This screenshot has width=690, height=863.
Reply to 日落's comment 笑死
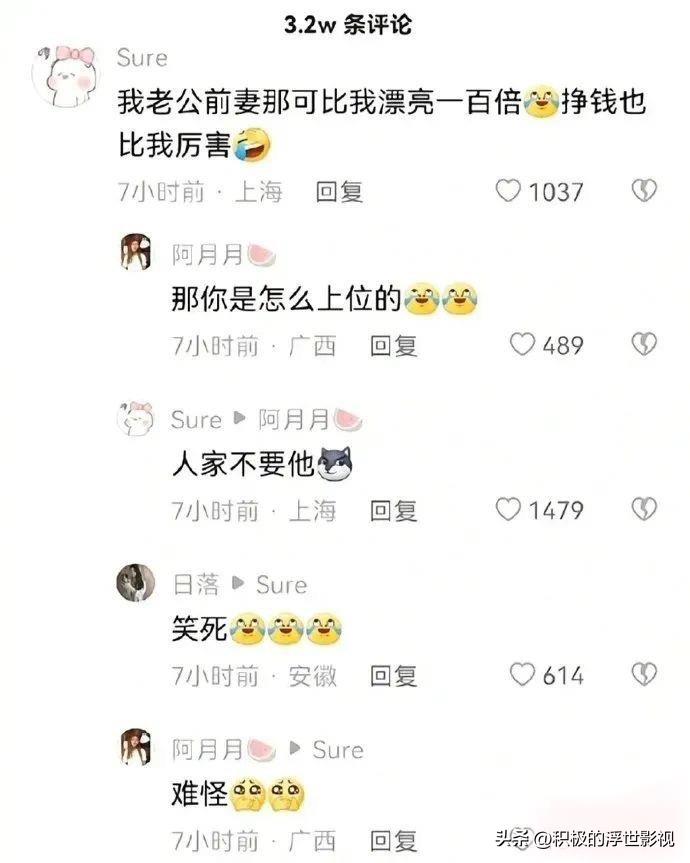[393, 676]
